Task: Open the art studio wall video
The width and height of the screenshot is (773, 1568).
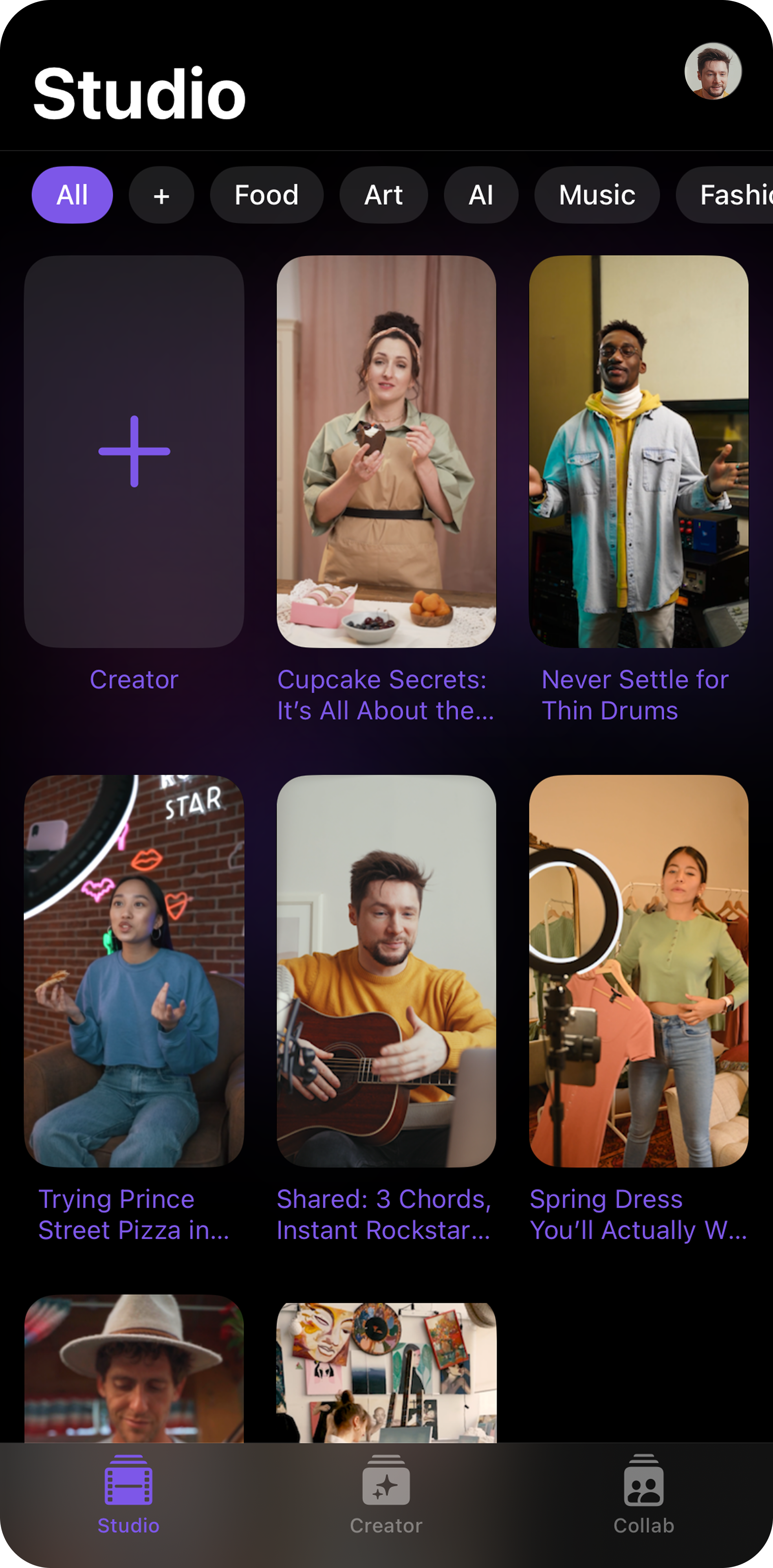Action: 386,1373
